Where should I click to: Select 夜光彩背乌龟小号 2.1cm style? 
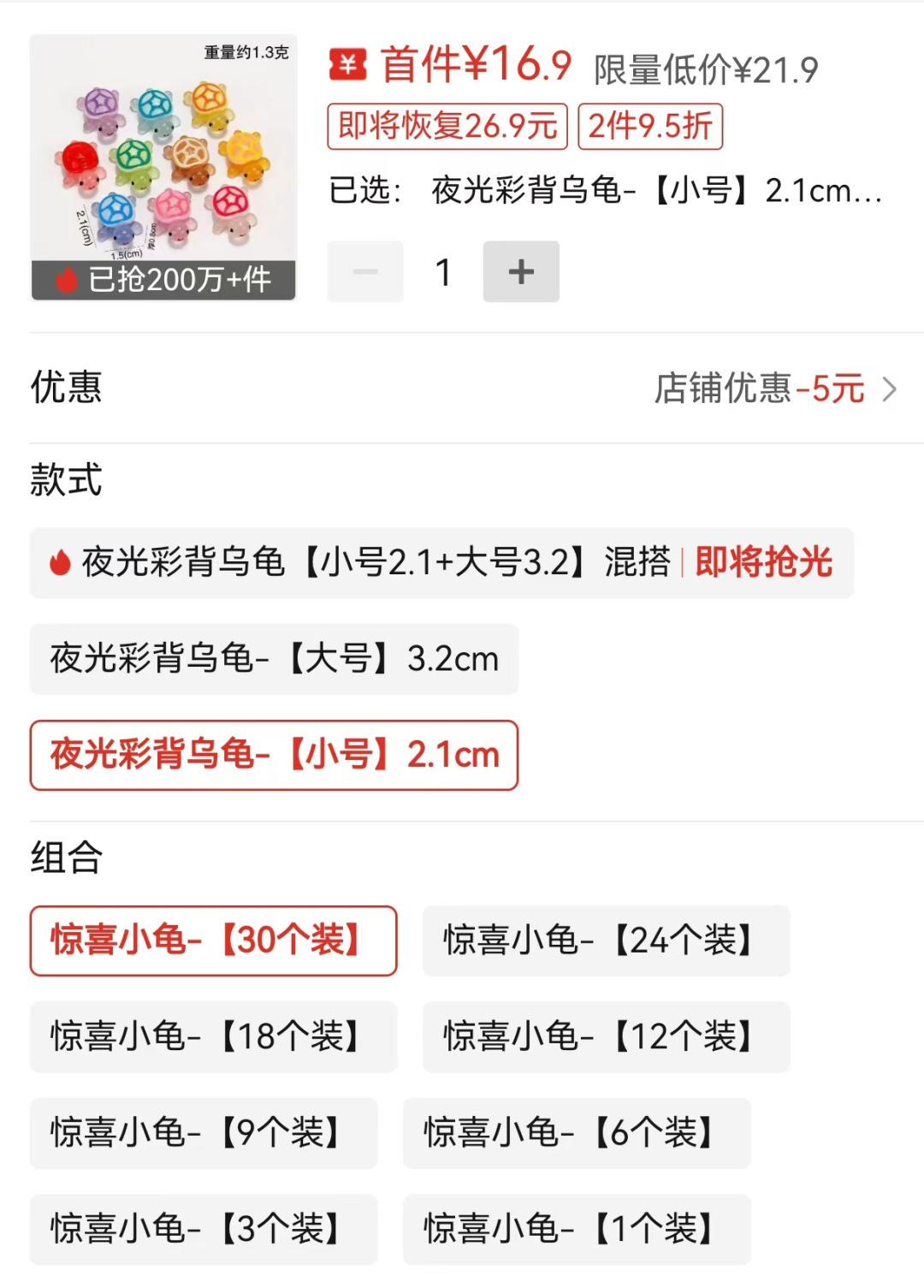tap(274, 755)
